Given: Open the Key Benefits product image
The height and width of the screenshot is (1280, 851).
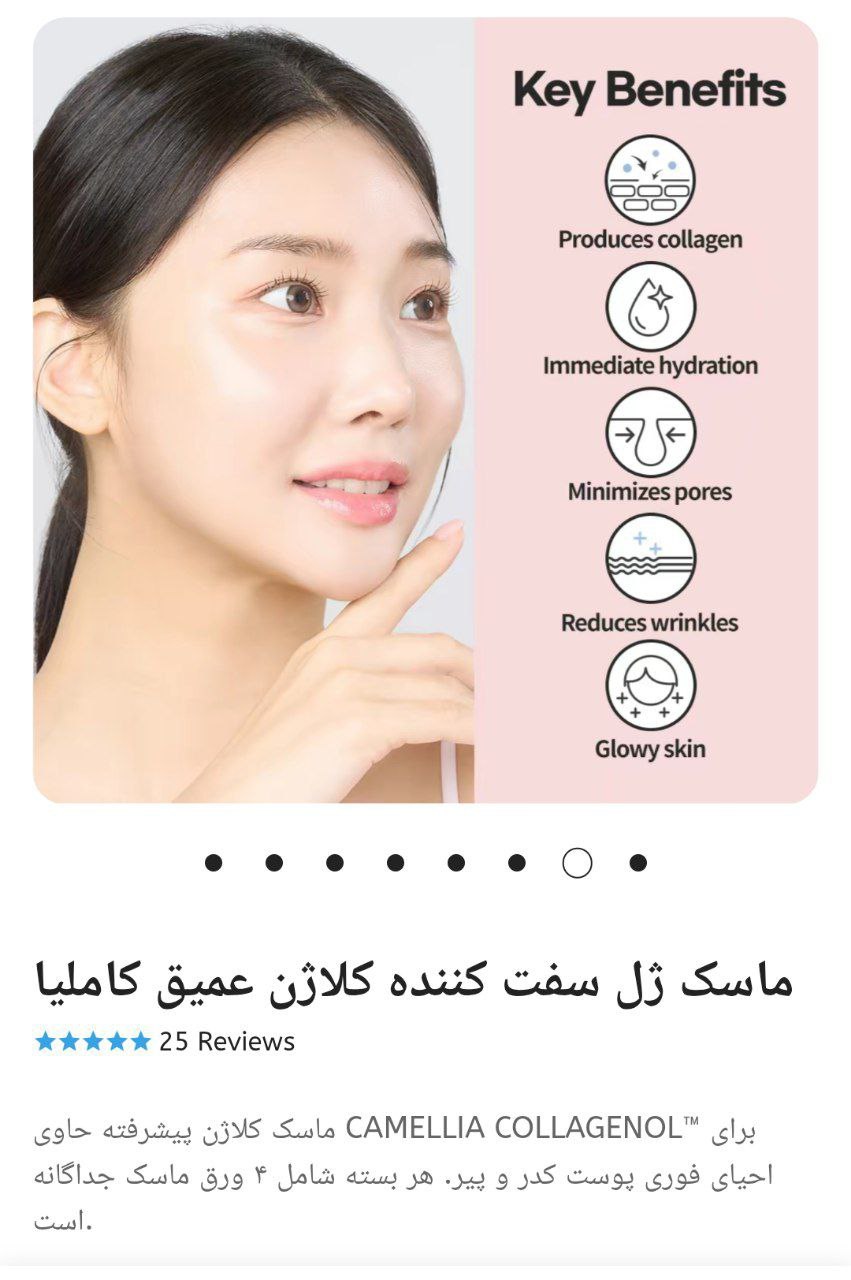Looking at the screenshot, I should 425,410.
